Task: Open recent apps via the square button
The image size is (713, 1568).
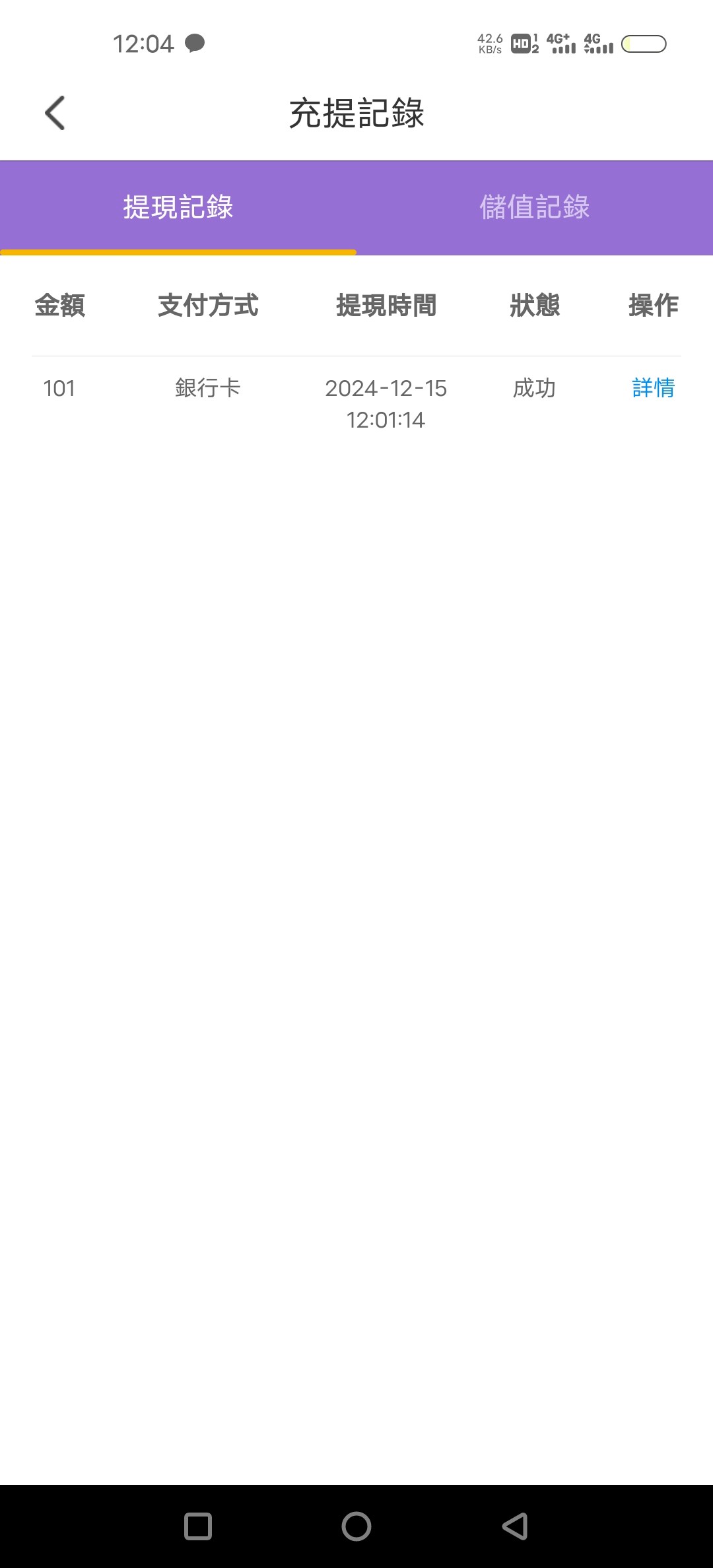Action: tap(198, 1526)
